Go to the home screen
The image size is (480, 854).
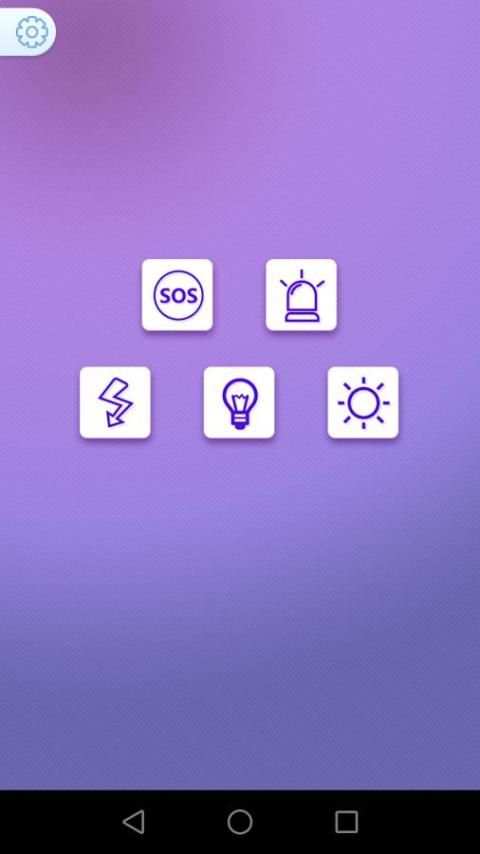pos(240,821)
